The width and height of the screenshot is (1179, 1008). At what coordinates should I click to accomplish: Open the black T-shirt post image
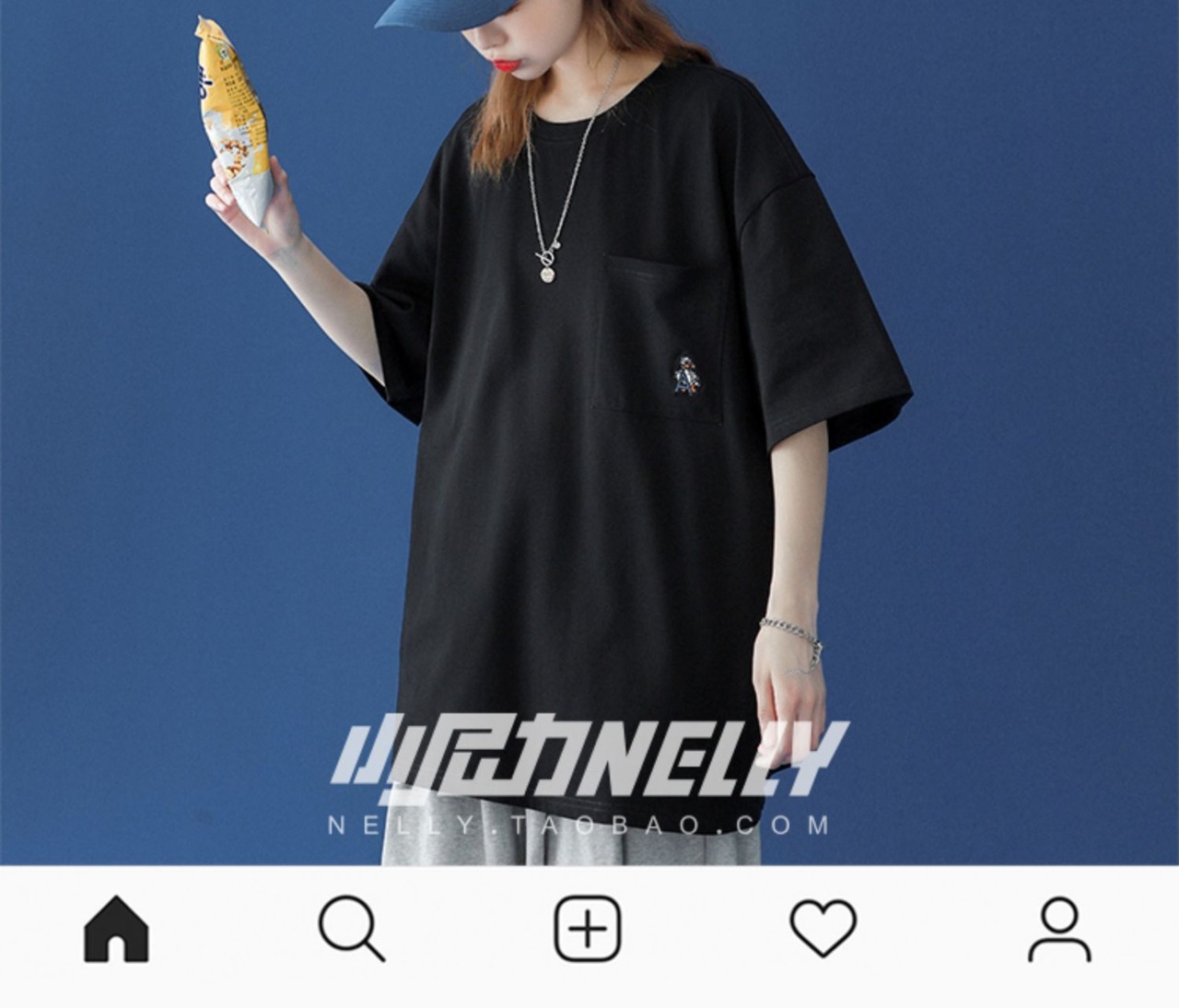click(589, 433)
